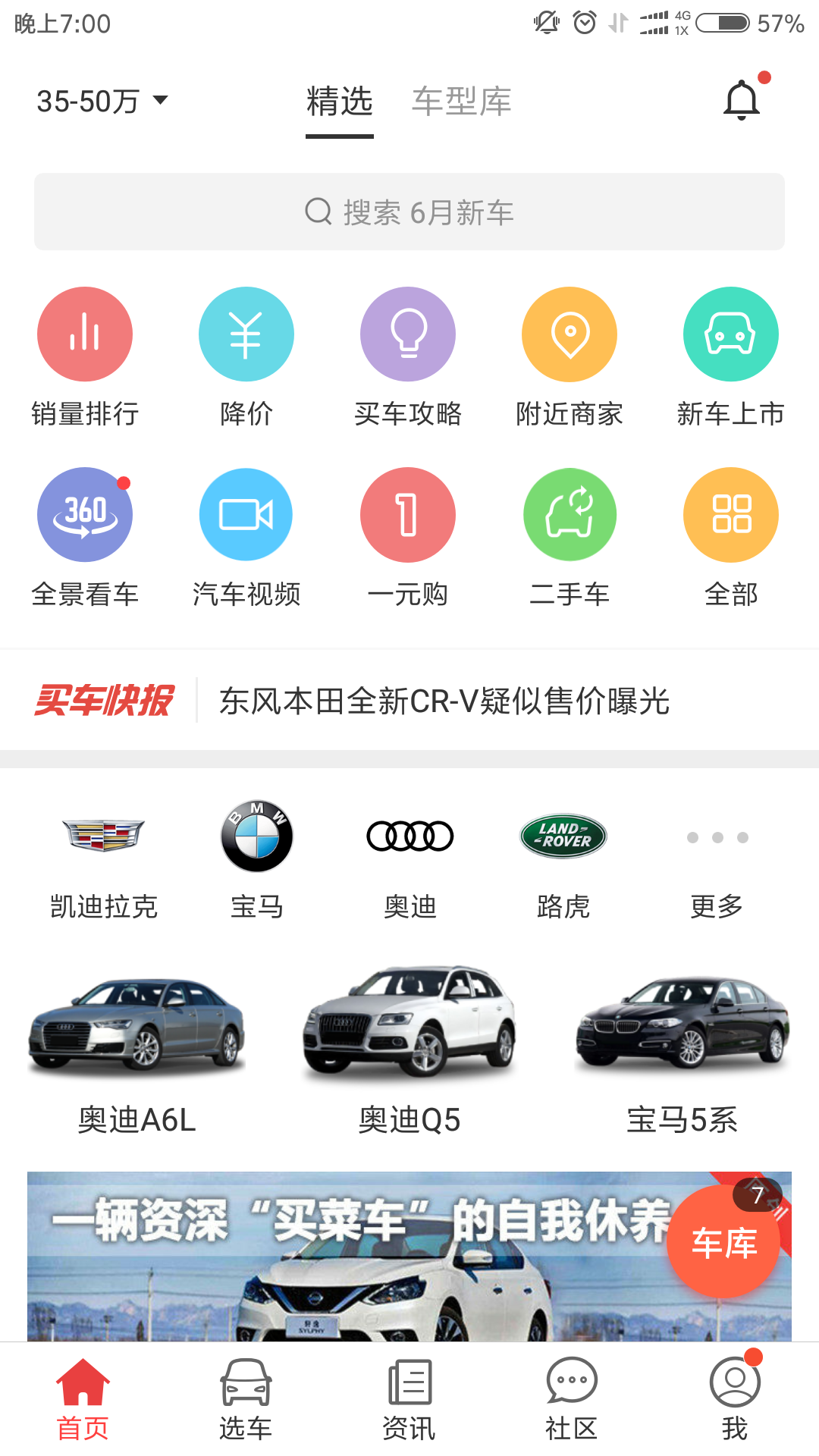This screenshot has width=819, height=1456.
Task: Open the 车库 garage button showing 7
Action: pos(722,1244)
